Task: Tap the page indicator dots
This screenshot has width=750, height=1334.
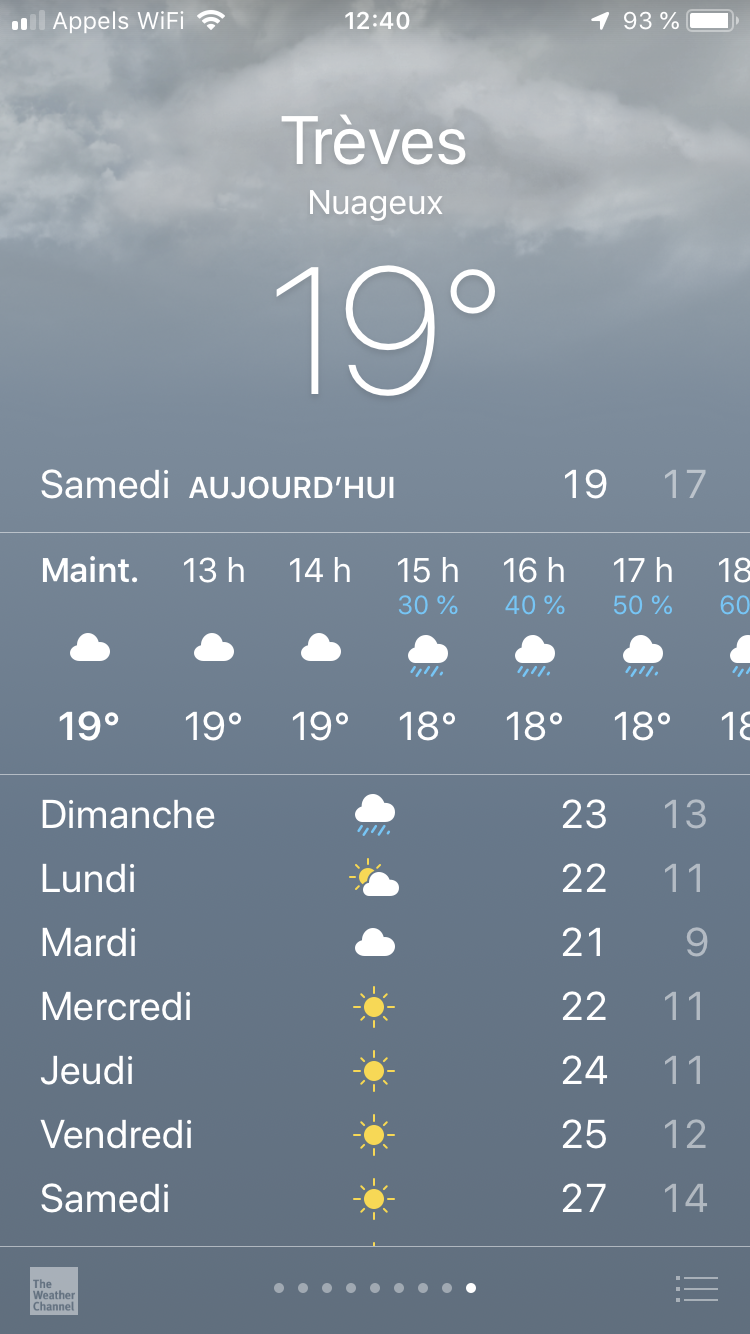Action: click(375, 1288)
